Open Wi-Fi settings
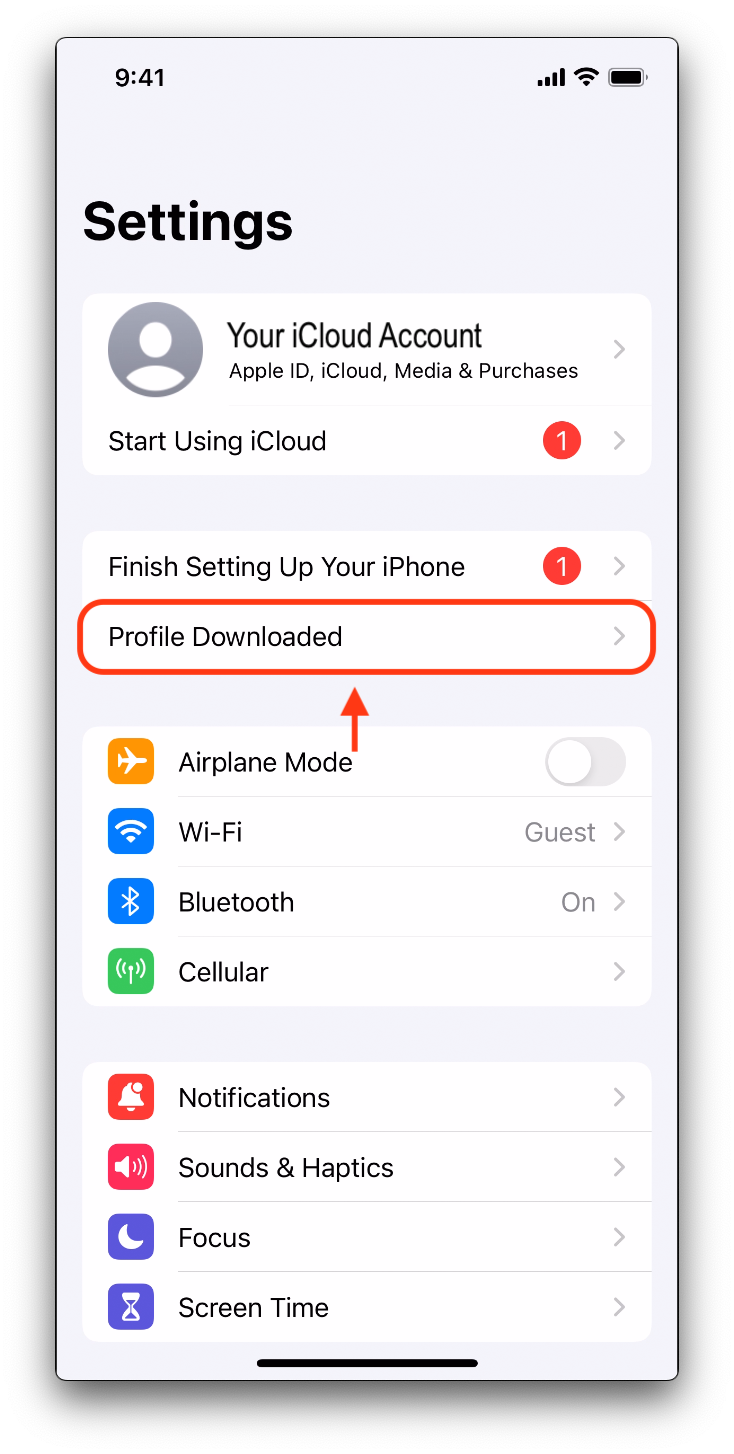734x1454 pixels. click(x=367, y=832)
